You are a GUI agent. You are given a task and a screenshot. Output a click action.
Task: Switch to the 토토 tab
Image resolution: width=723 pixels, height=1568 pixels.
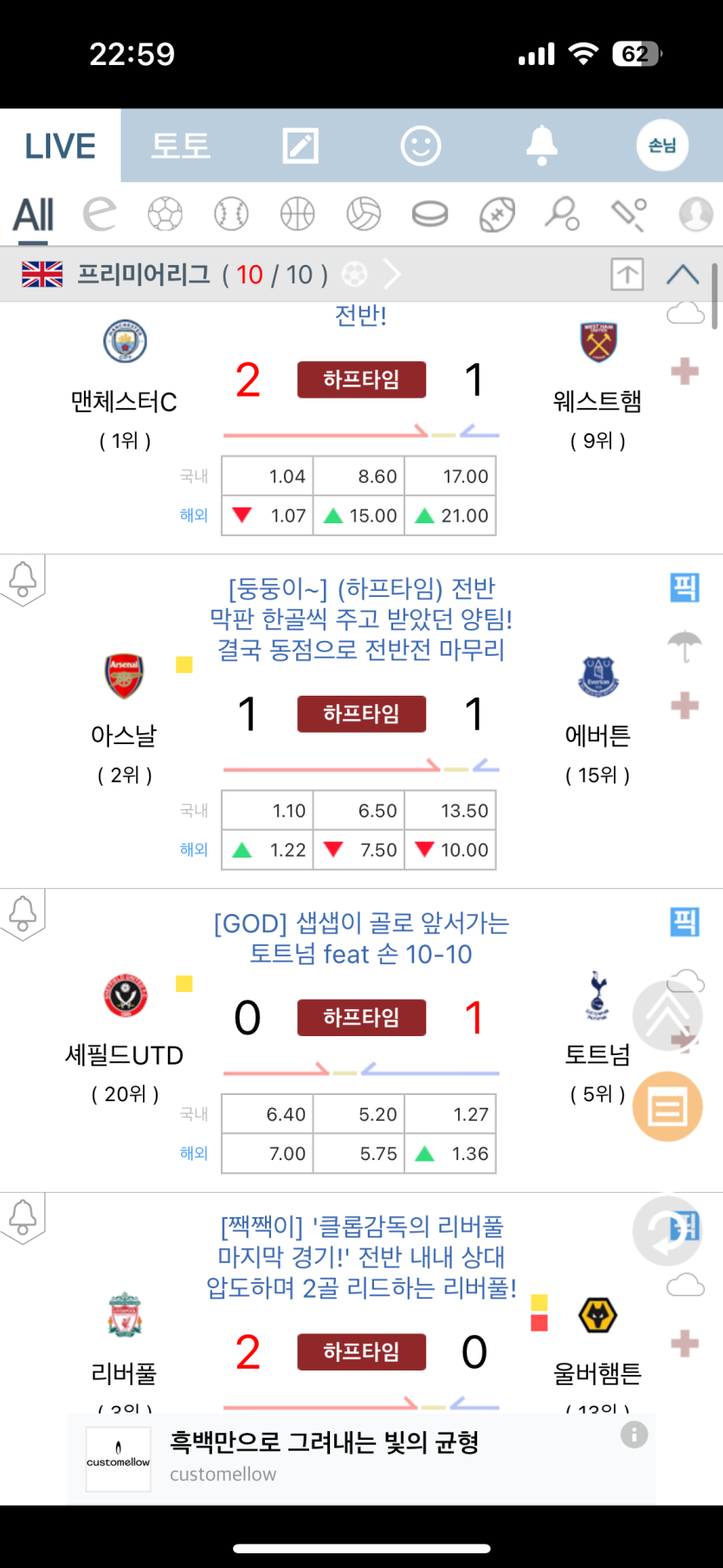coord(180,146)
